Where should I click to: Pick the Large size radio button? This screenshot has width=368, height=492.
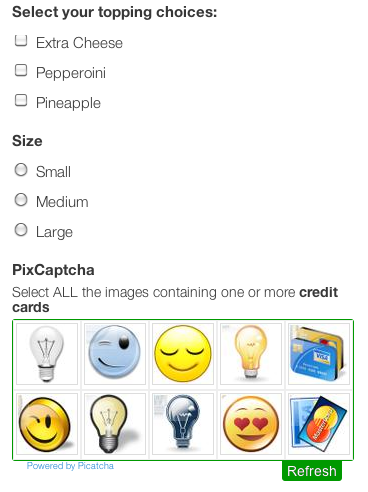pyautogui.click(x=21, y=230)
